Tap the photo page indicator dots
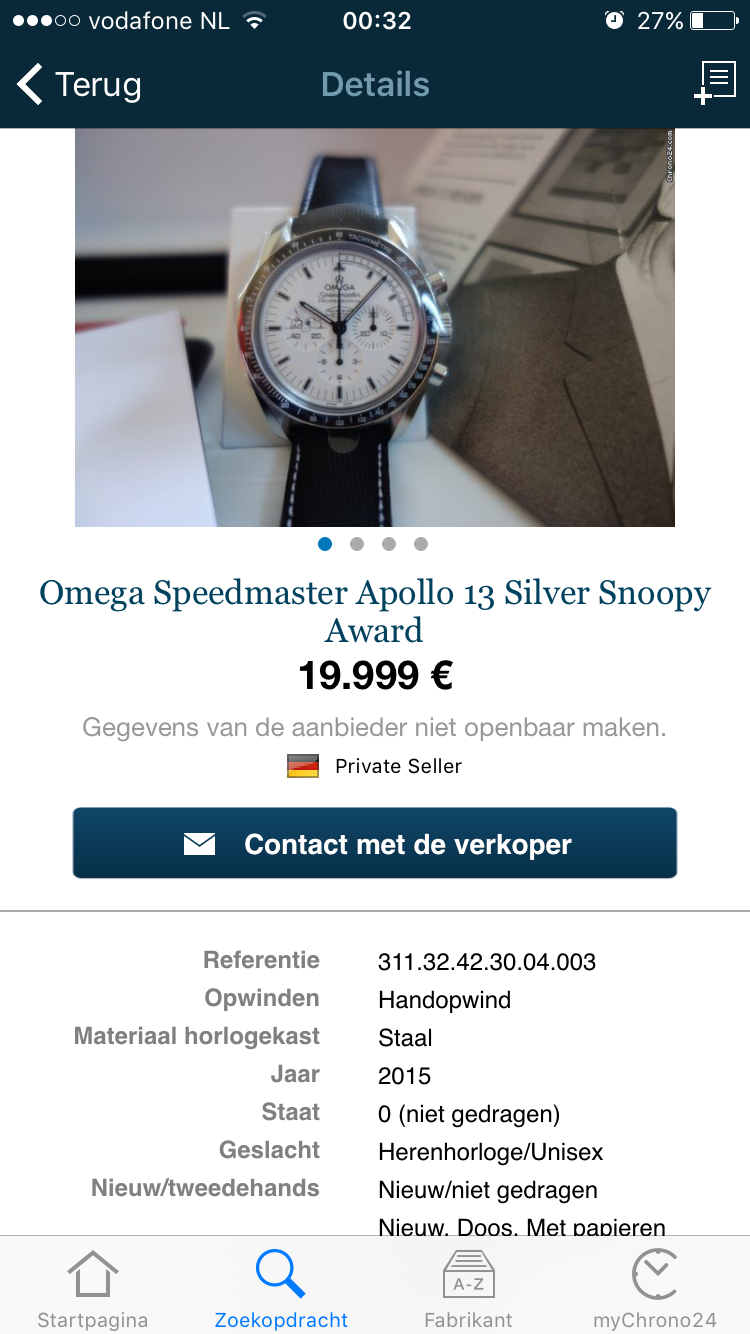 tap(373, 544)
